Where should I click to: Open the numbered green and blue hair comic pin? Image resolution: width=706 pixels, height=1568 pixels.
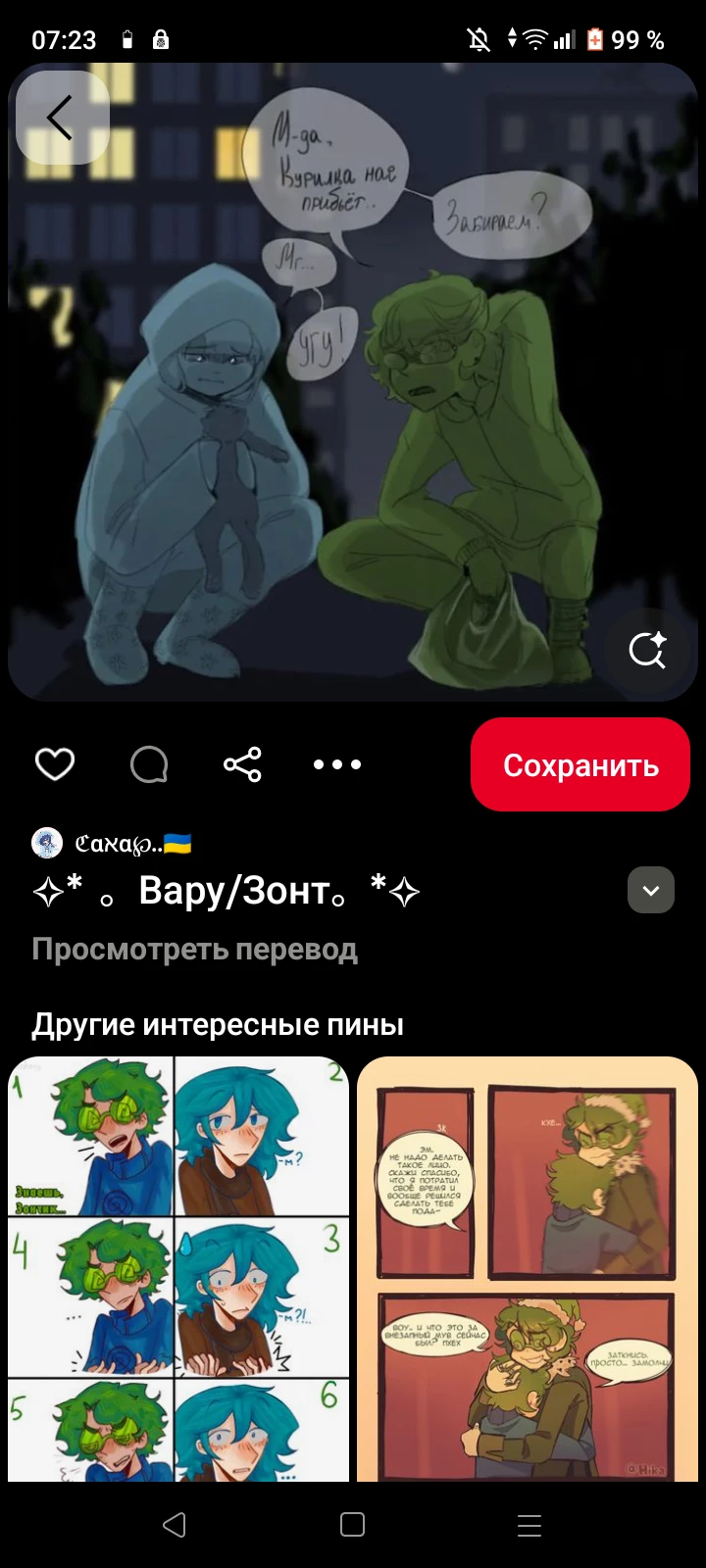[178, 1268]
